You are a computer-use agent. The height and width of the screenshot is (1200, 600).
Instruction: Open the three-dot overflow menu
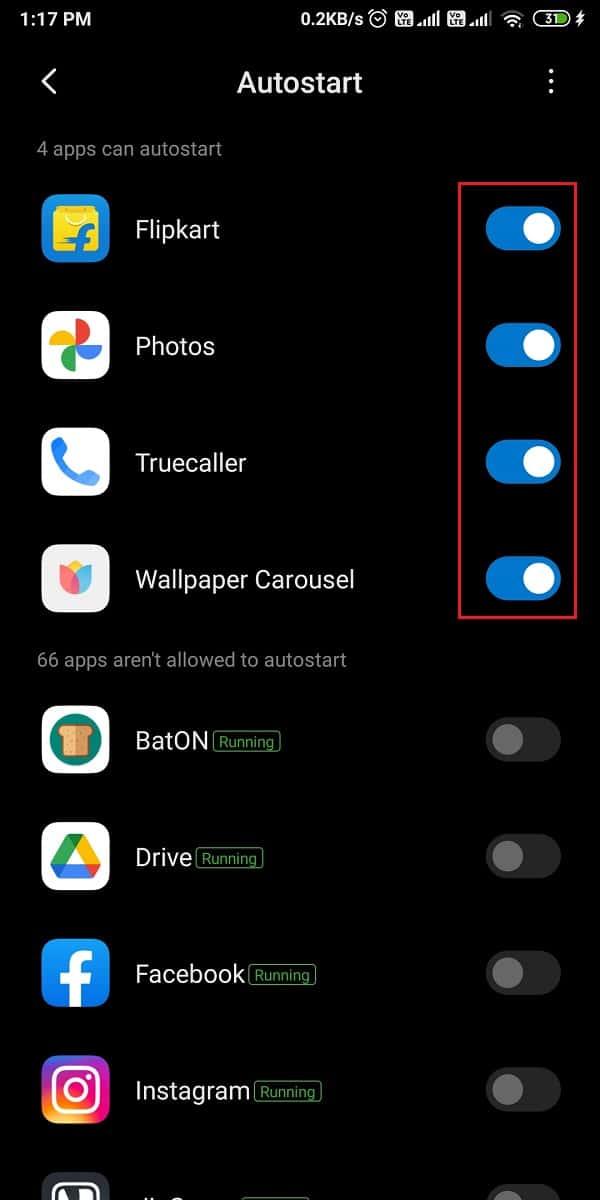[551, 82]
